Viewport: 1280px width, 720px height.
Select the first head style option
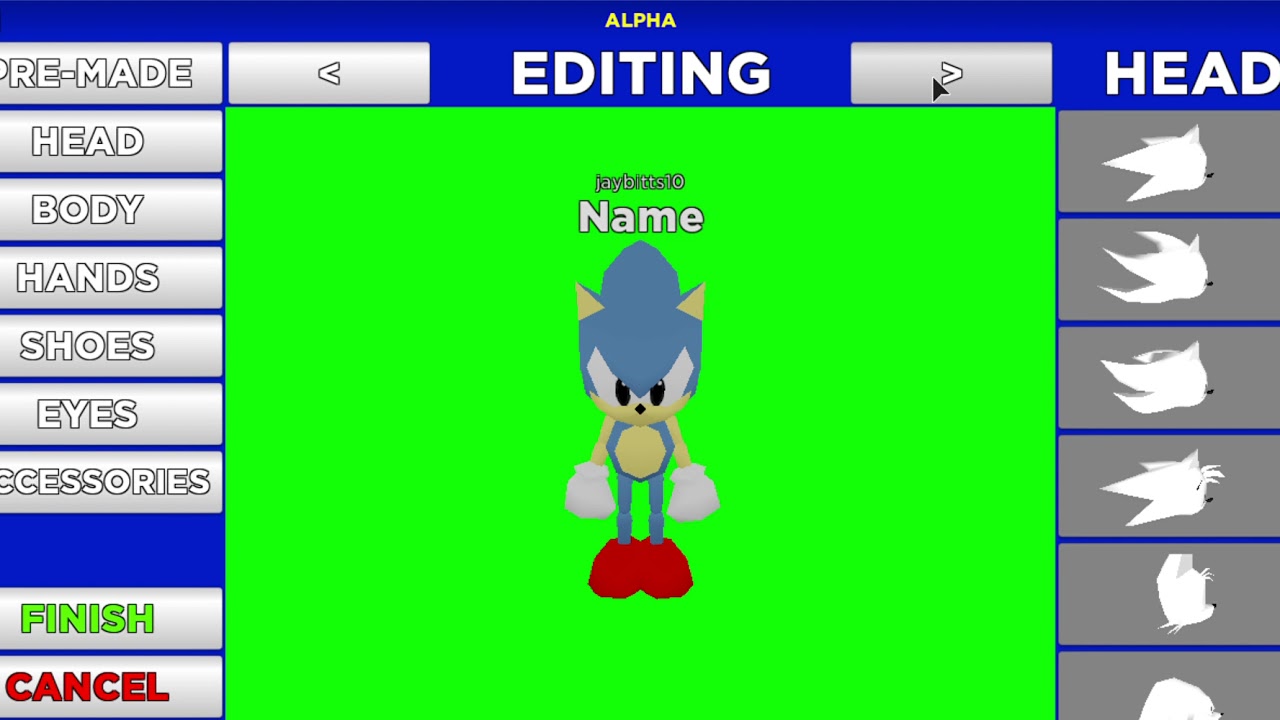click(x=1168, y=162)
